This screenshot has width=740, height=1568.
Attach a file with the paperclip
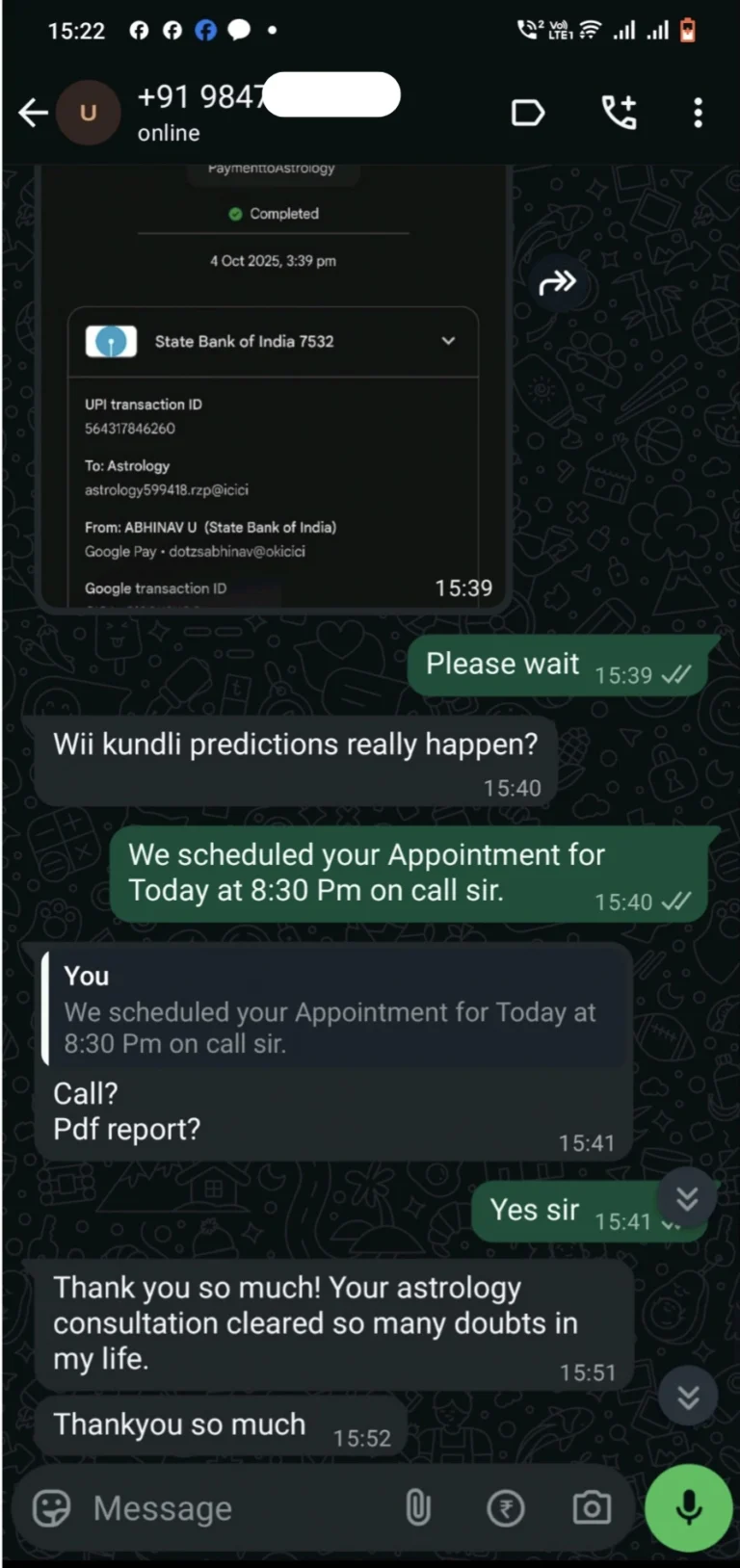417,1507
